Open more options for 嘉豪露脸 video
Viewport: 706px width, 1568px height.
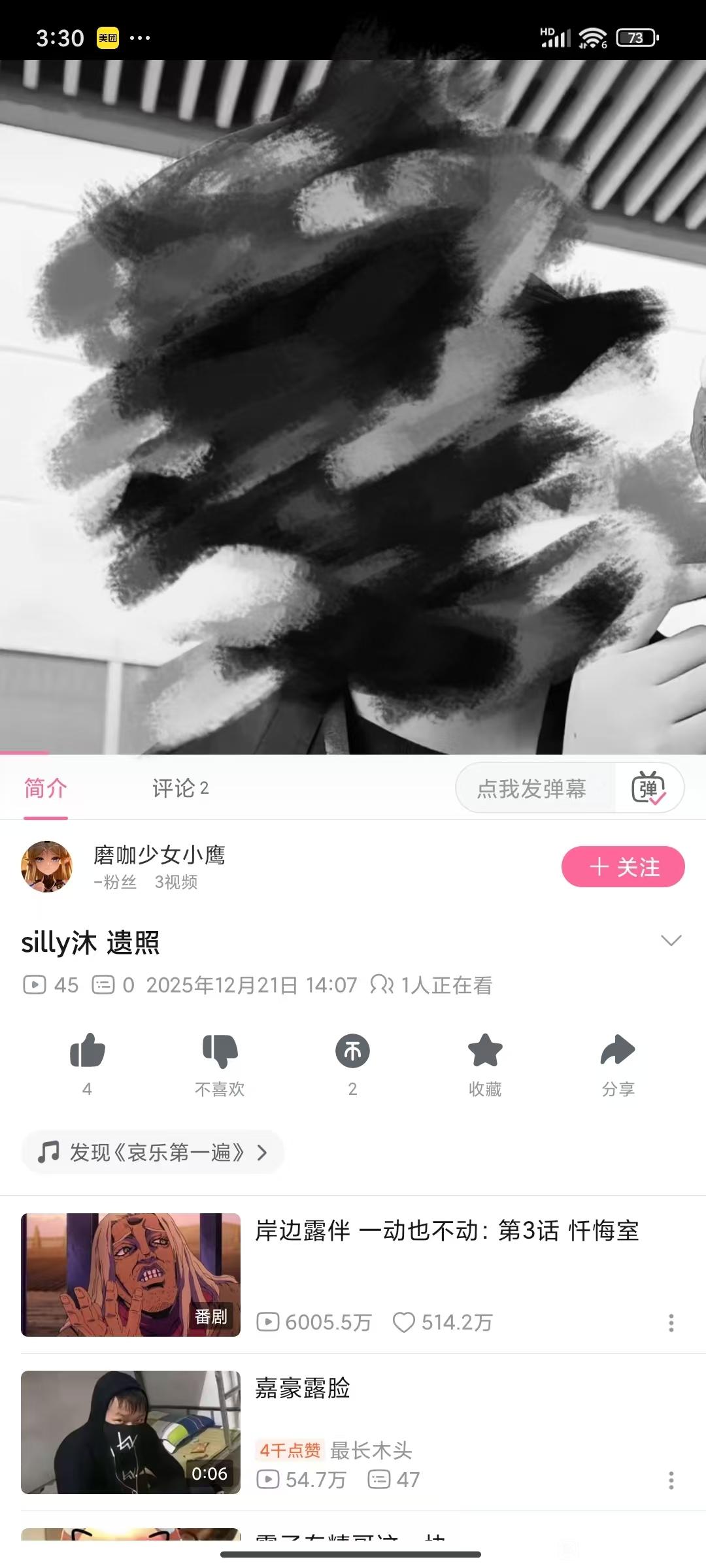point(671,1480)
